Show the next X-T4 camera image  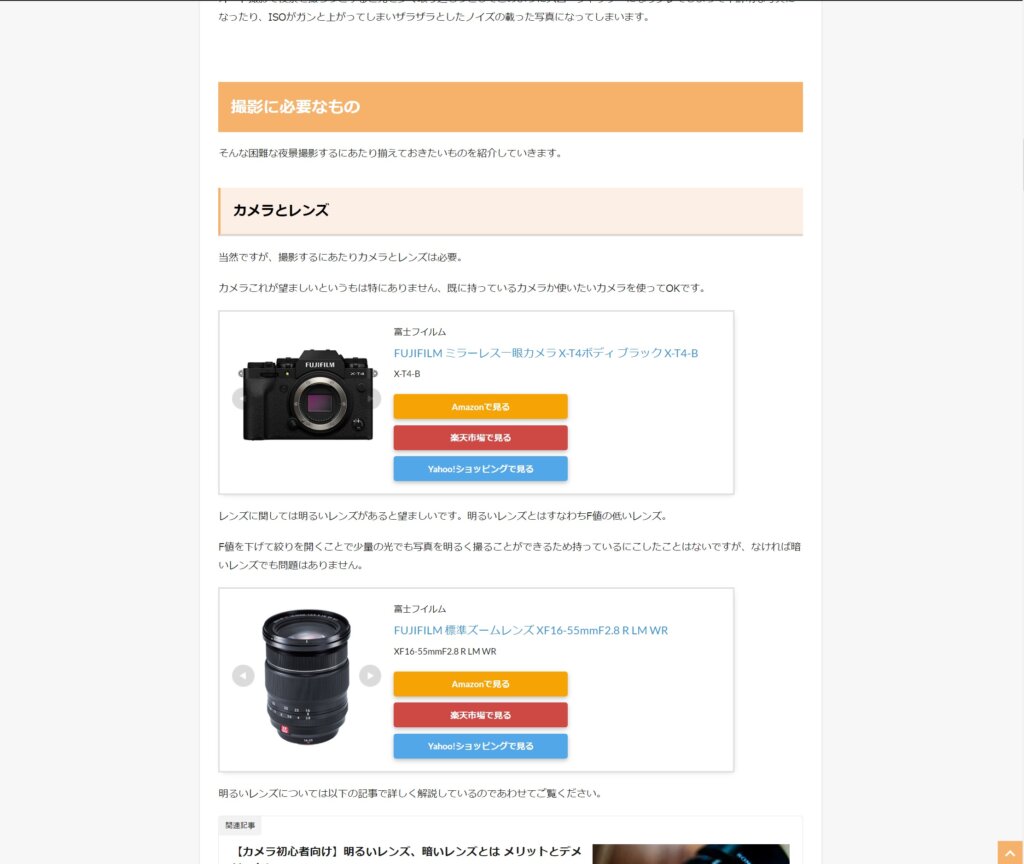[x=373, y=399]
